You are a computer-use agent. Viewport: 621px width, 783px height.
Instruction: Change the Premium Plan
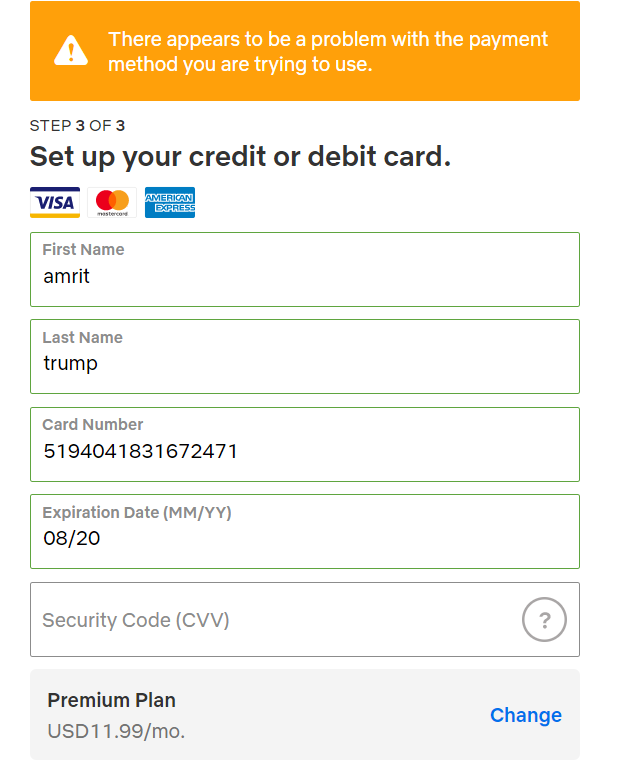[525, 715]
